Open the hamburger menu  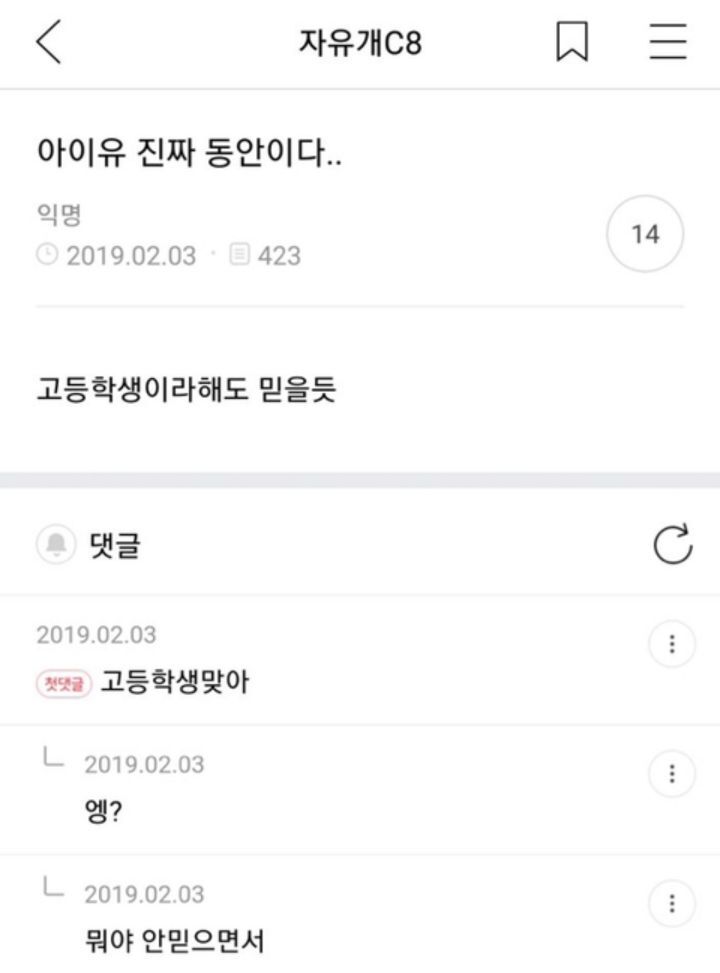(668, 42)
